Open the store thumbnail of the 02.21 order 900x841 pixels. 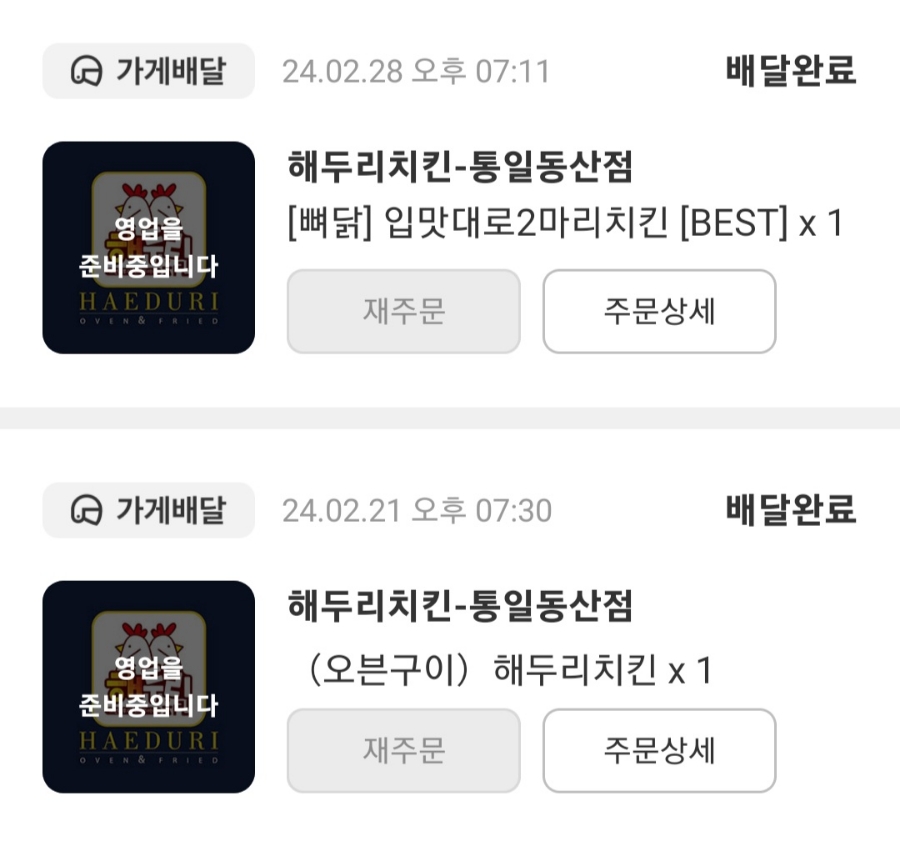click(148, 687)
